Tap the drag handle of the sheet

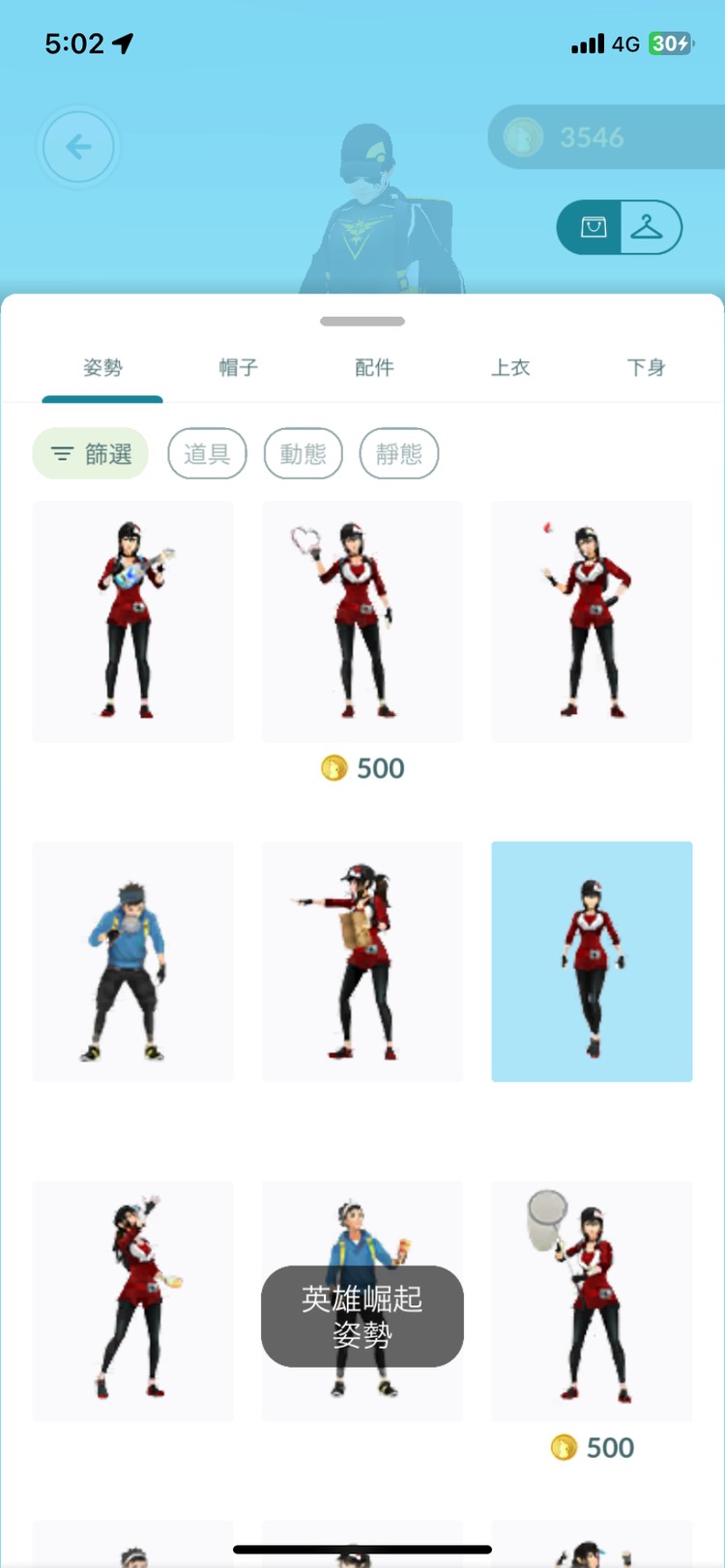(362, 322)
